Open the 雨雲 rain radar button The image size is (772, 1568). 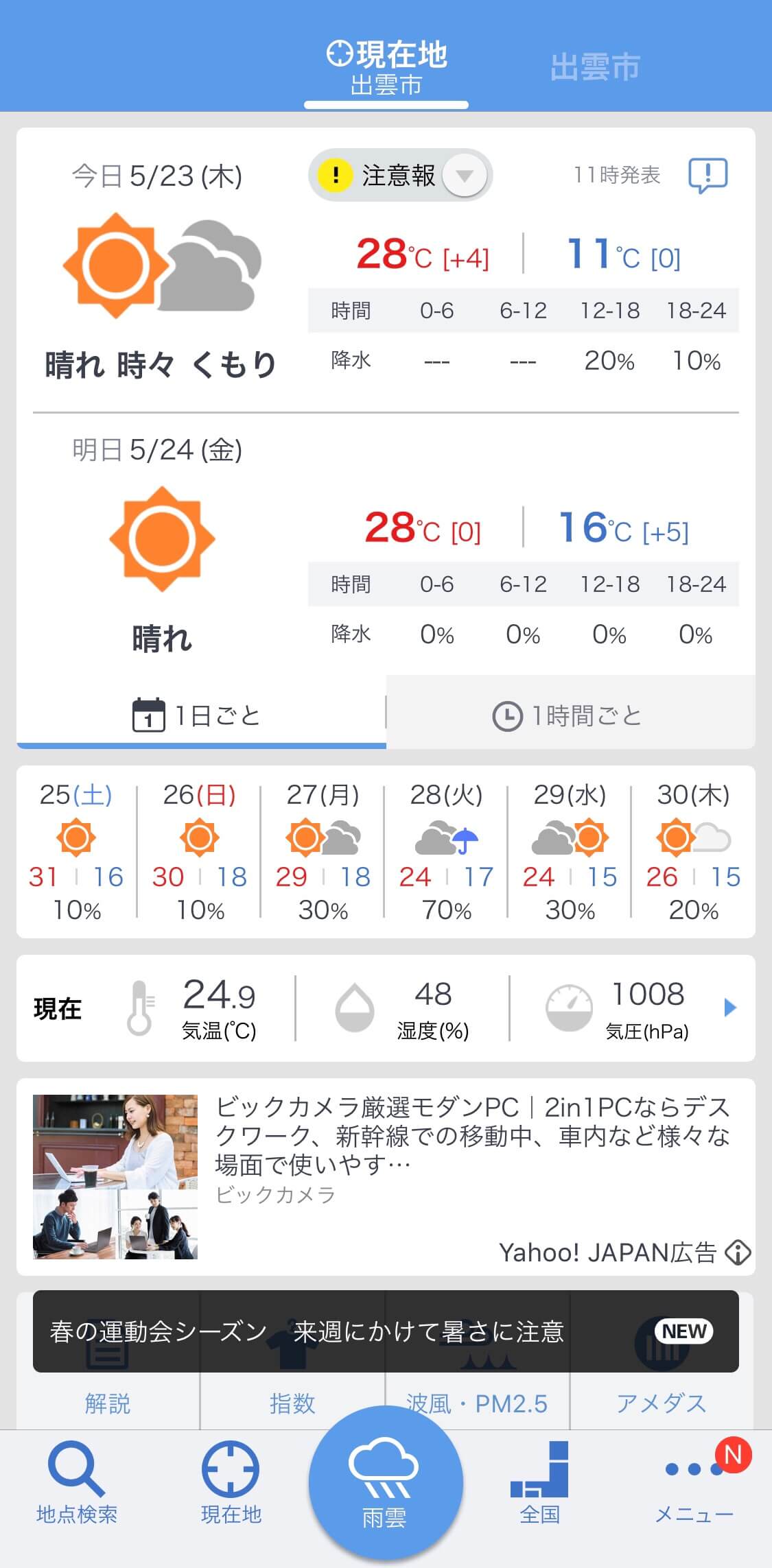[x=386, y=1482]
